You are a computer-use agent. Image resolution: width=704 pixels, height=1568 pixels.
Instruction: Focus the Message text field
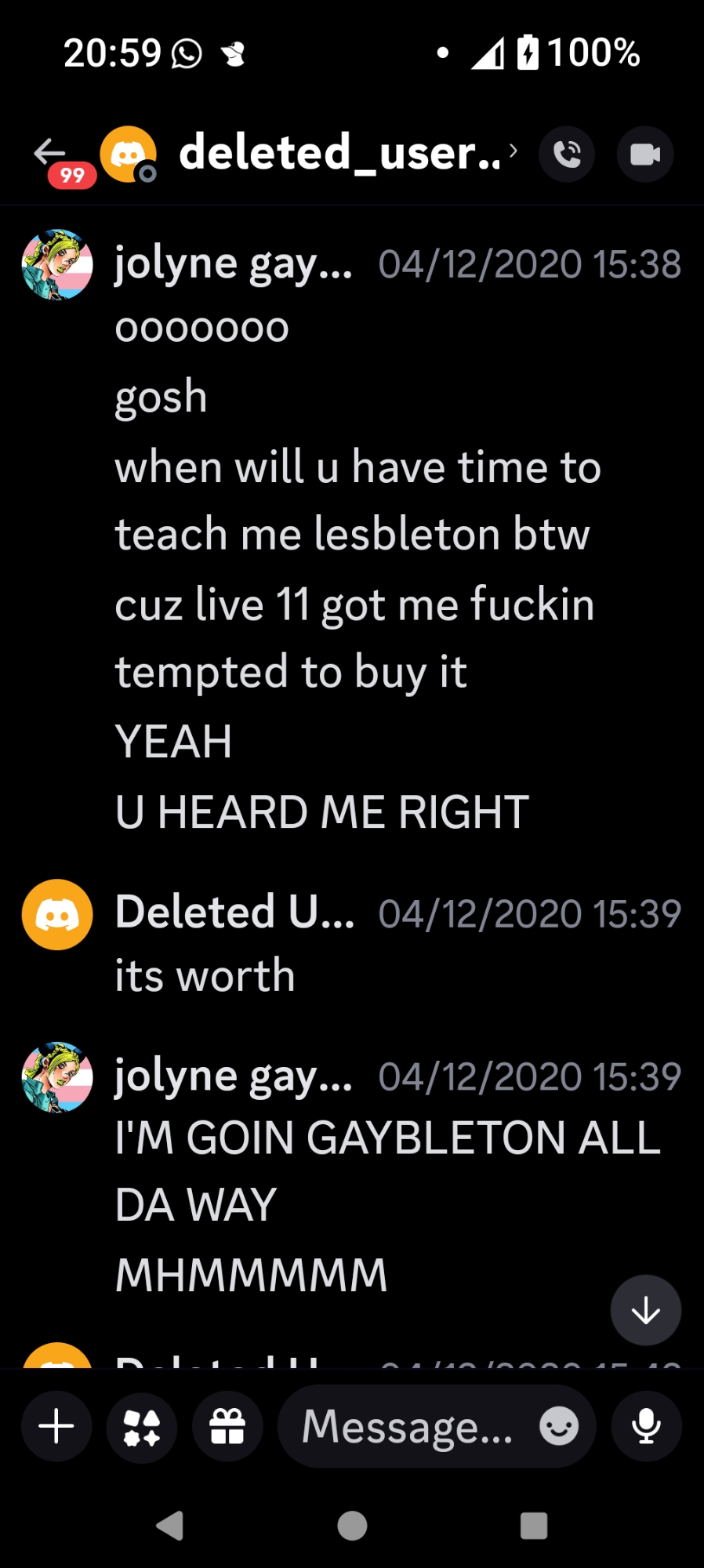[408, 1426]
